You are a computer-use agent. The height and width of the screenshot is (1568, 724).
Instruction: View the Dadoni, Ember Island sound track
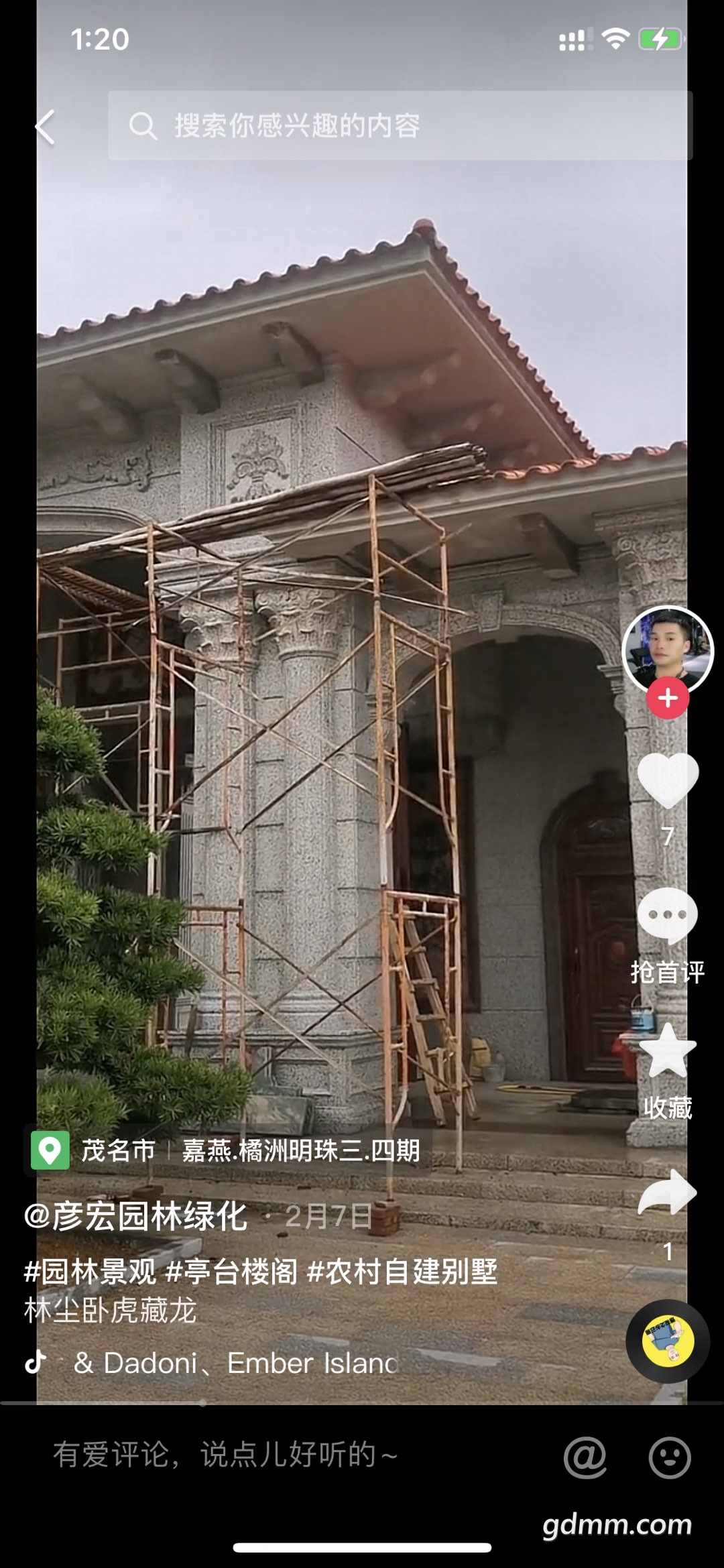[235, 1363]
